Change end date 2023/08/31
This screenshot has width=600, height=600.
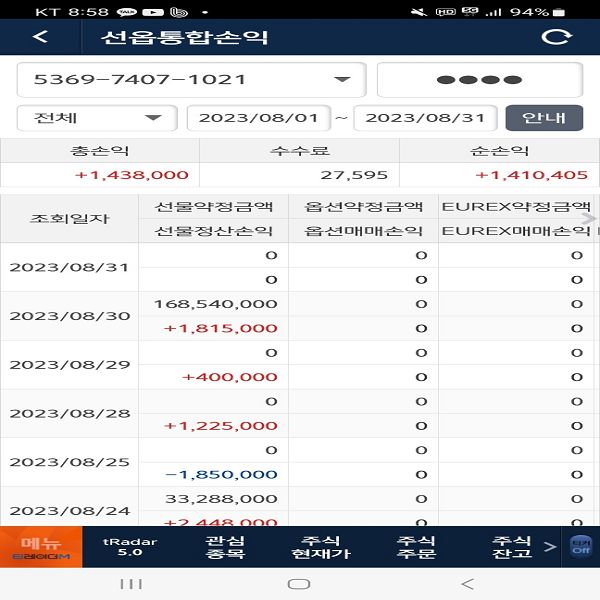pyautogui.click(x=425, y=118)
